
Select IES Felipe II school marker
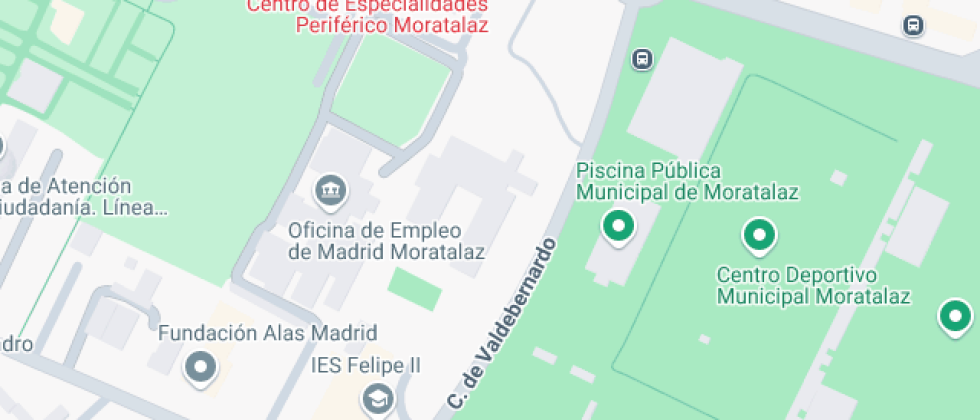pos(377,399)
